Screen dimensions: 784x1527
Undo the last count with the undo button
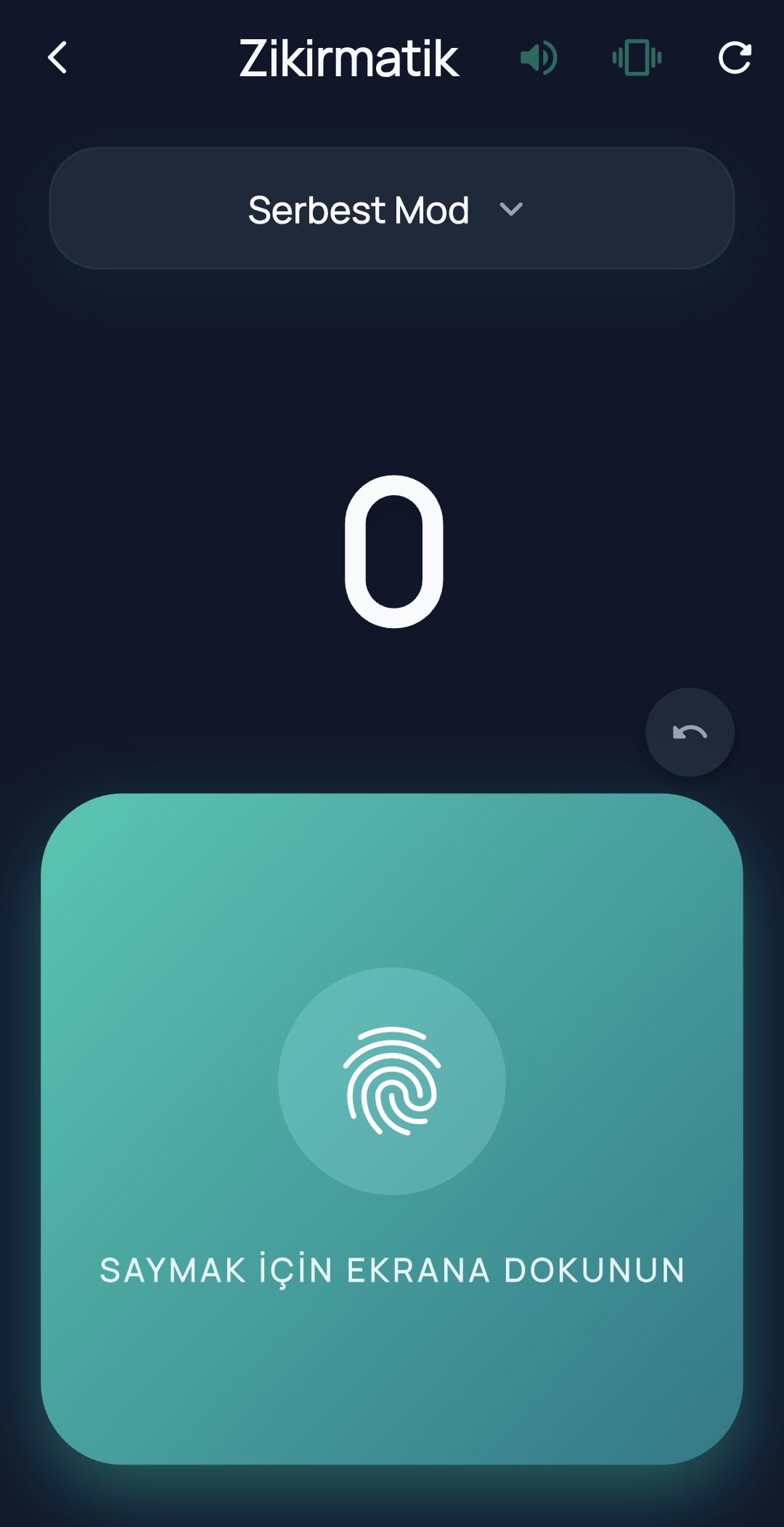click(690, 732)
